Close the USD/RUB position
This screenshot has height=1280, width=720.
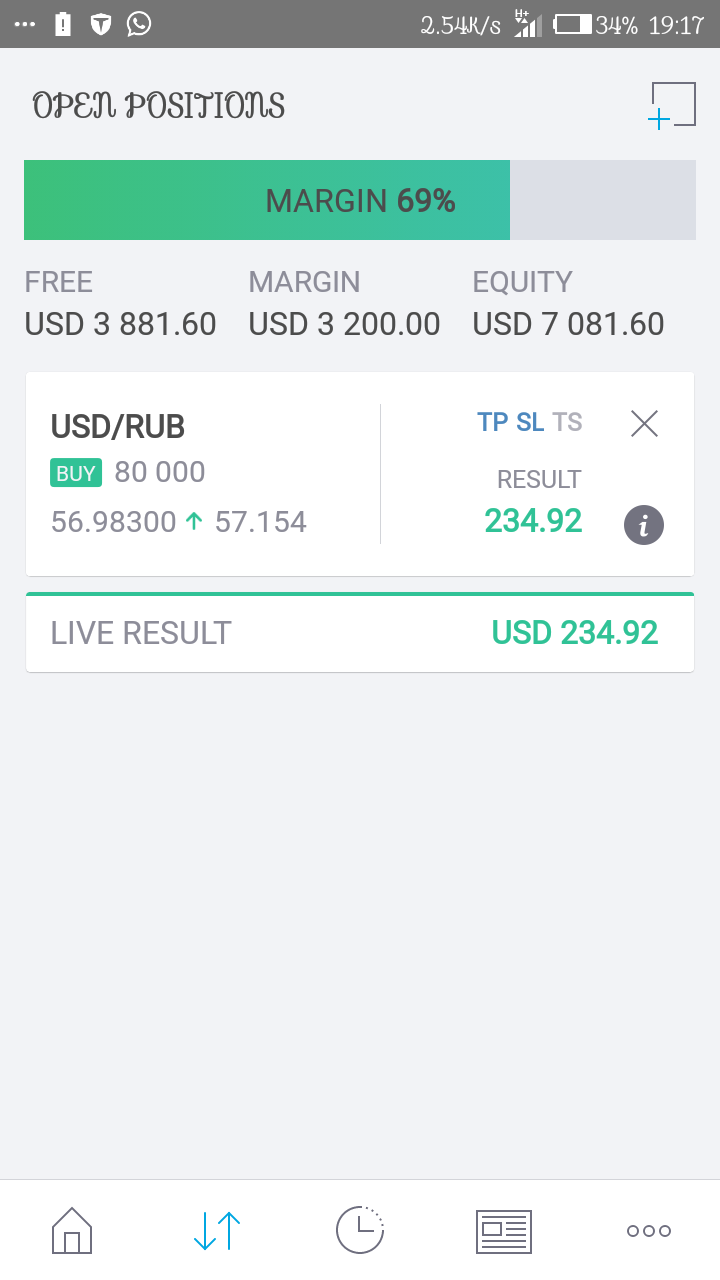(645, 424)
